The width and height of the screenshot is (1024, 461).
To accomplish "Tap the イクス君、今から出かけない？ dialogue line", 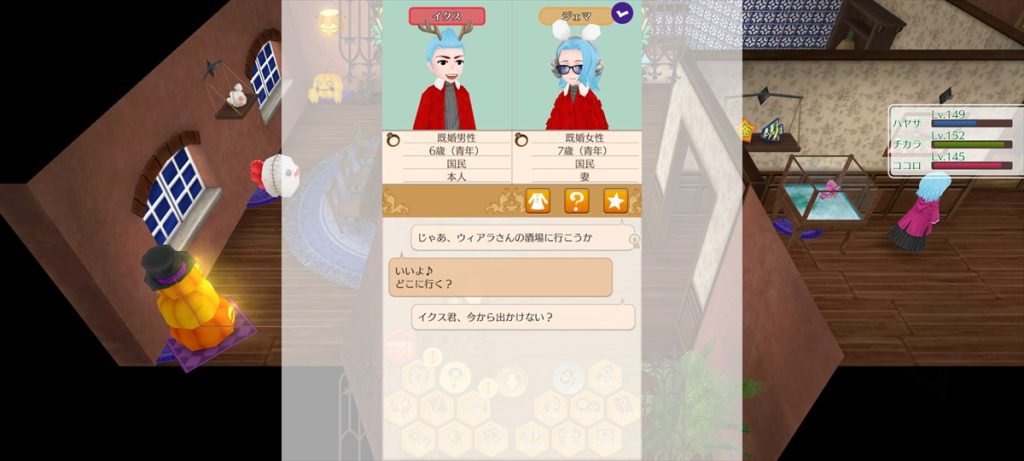I will point(523,317).
